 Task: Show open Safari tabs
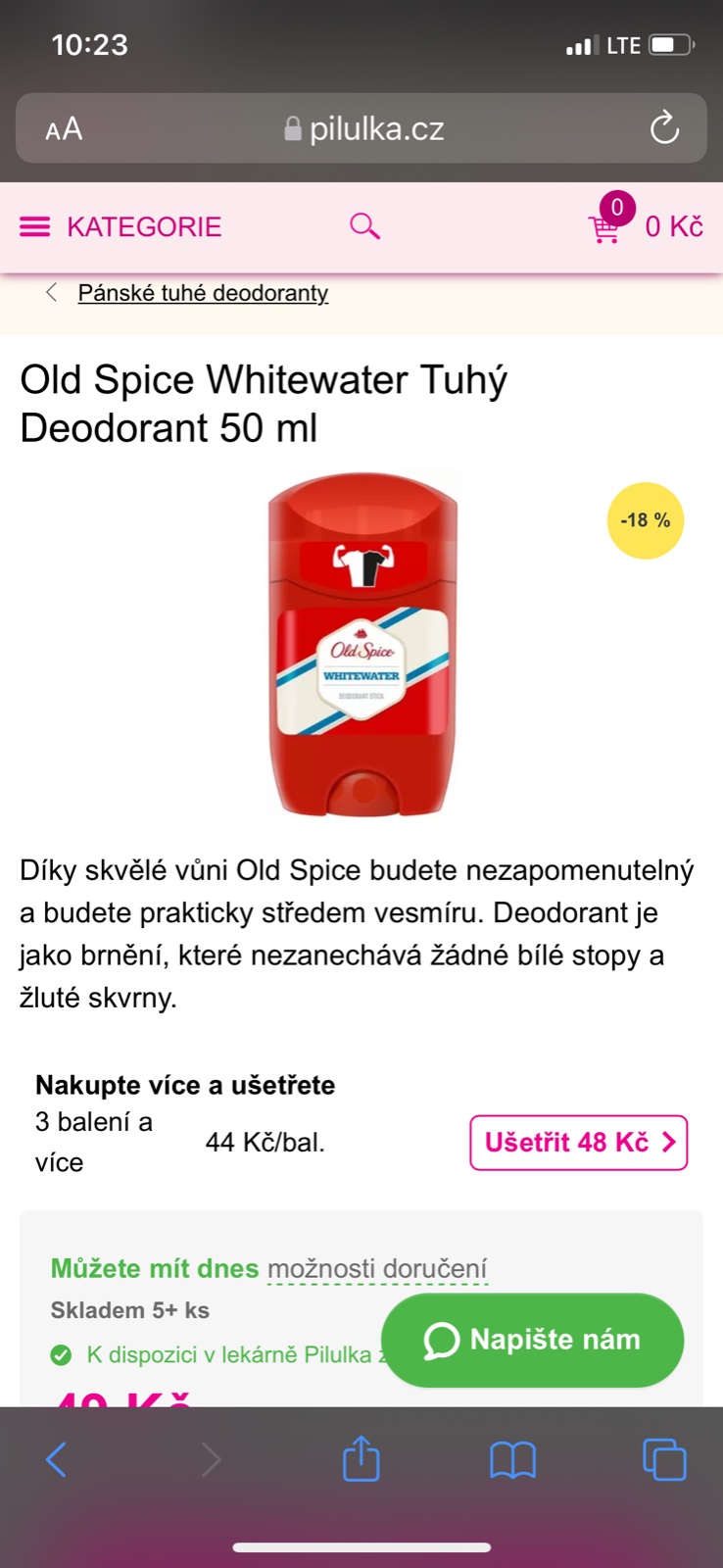664,1459
